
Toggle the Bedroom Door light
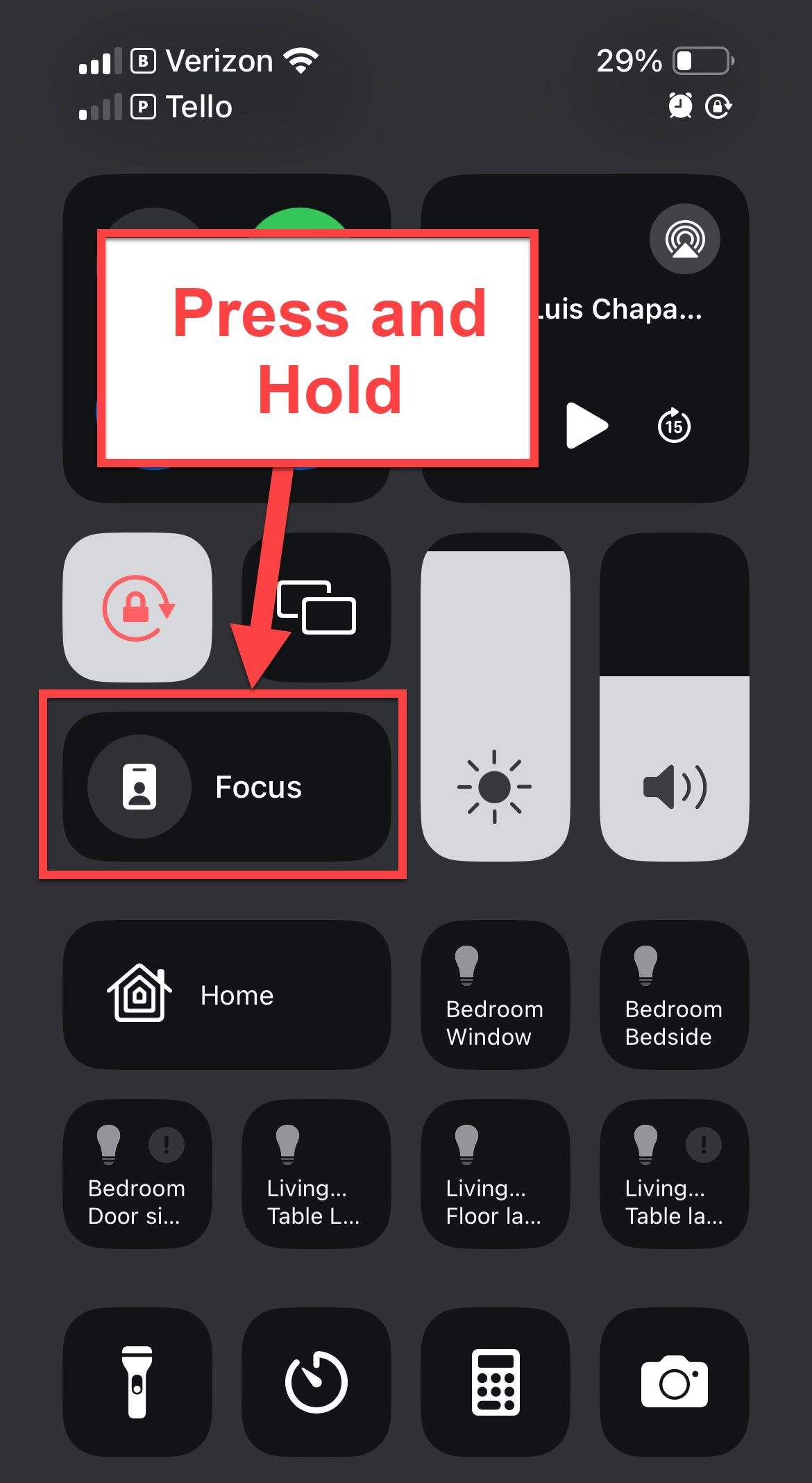coord(137,1174)
